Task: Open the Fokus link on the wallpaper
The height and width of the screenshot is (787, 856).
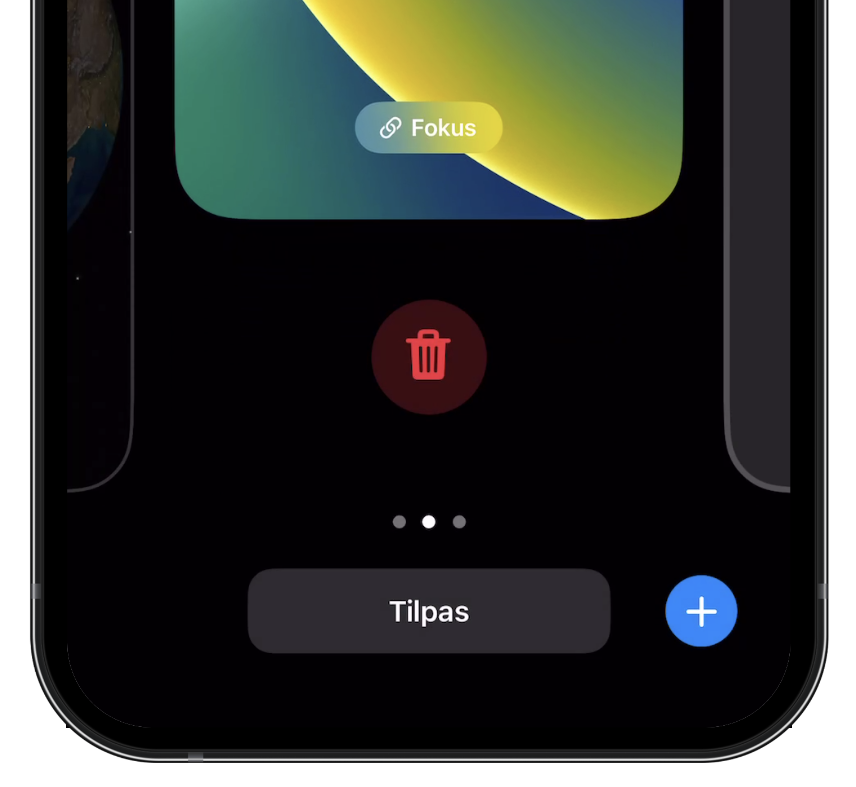Action: [428, 128]
